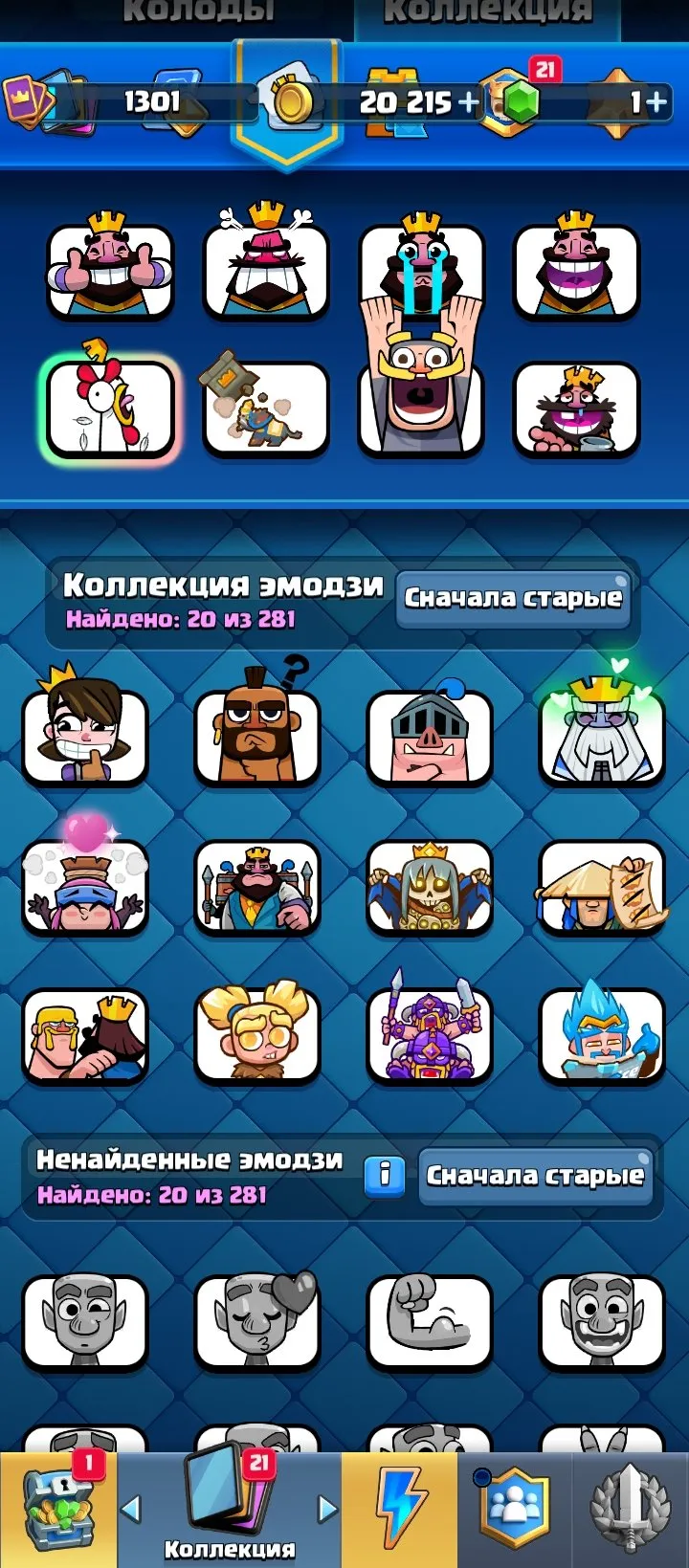This screenshot has height=1568, width=689.
Task: Change sort order for Коллекция эмодзи
Action: (513, 598)
